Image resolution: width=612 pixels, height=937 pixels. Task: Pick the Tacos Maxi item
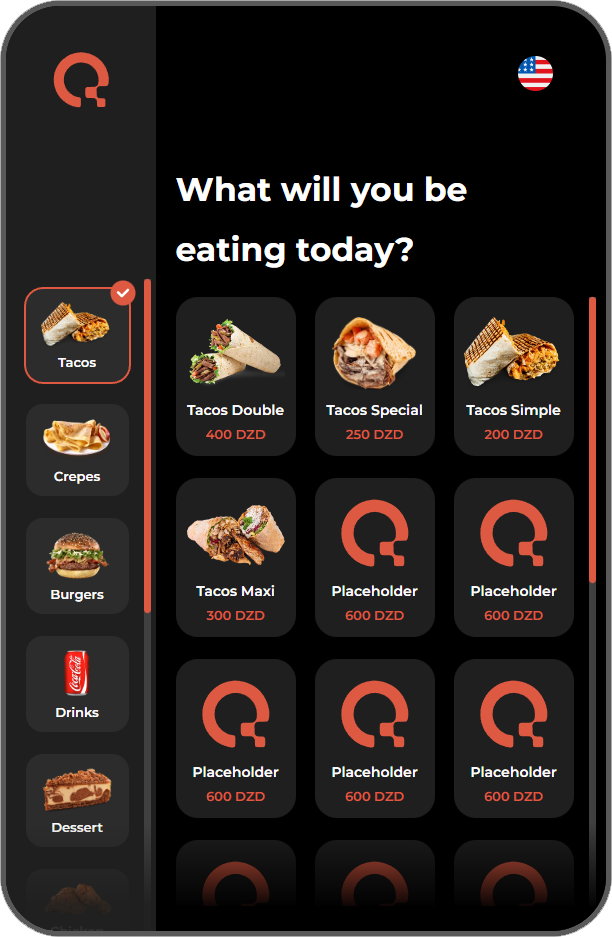coord(235,557)
